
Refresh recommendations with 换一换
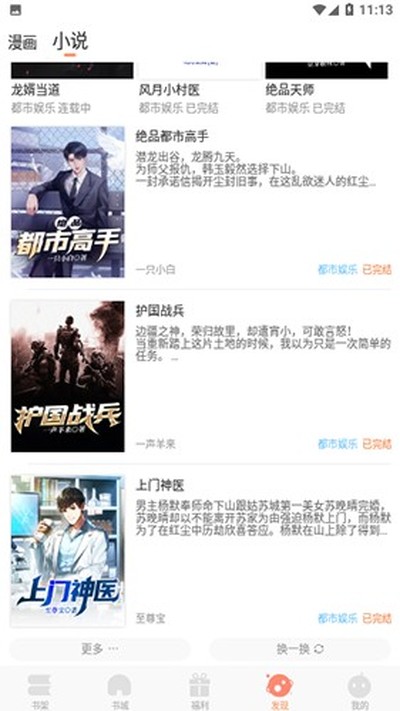(x=300, y=649)
